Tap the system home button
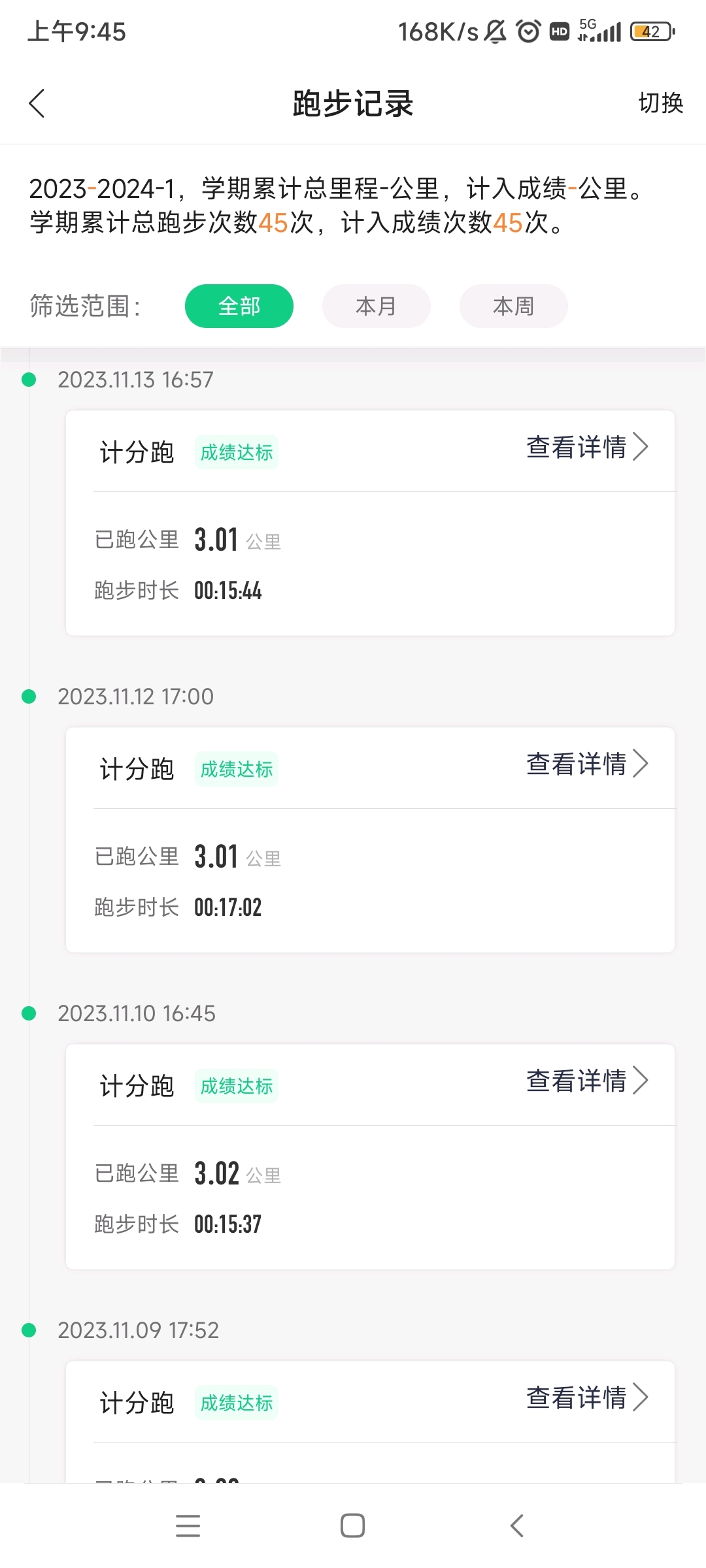The width and height of the screenshot is (706, 1568). click(x=353, y=1526)
